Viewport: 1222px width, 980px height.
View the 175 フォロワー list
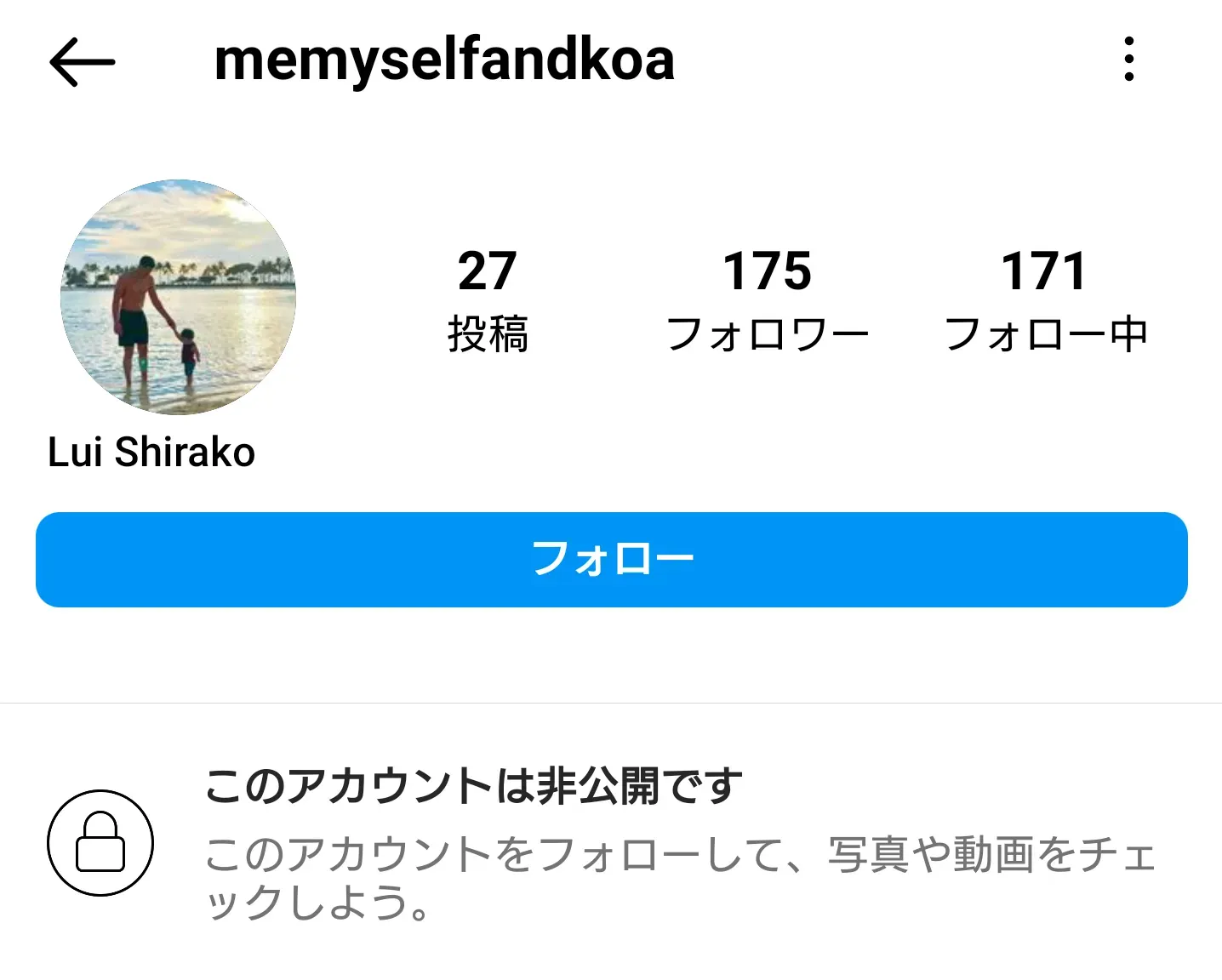[767, 299]
